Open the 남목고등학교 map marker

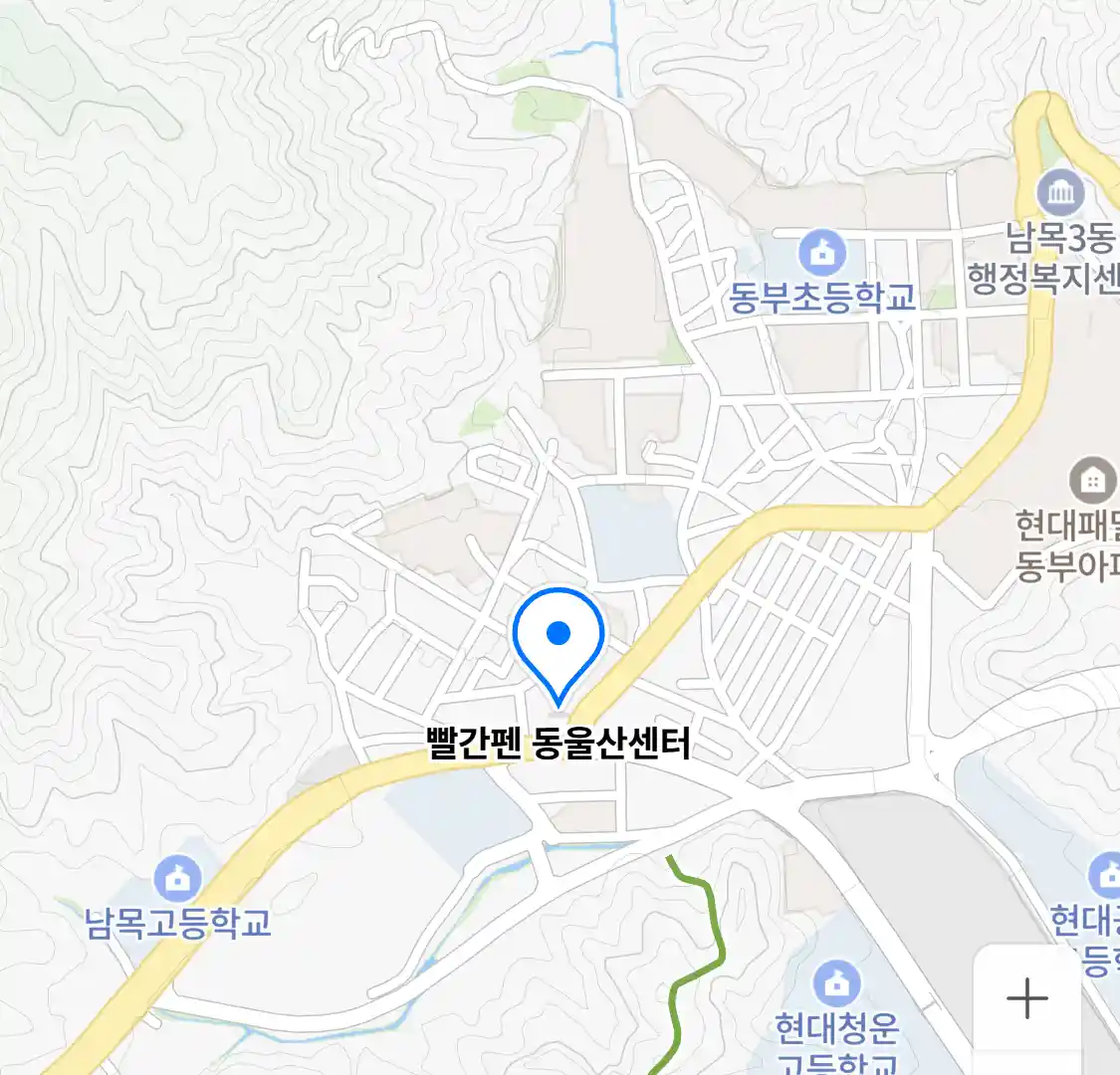(x=178, y=879)
